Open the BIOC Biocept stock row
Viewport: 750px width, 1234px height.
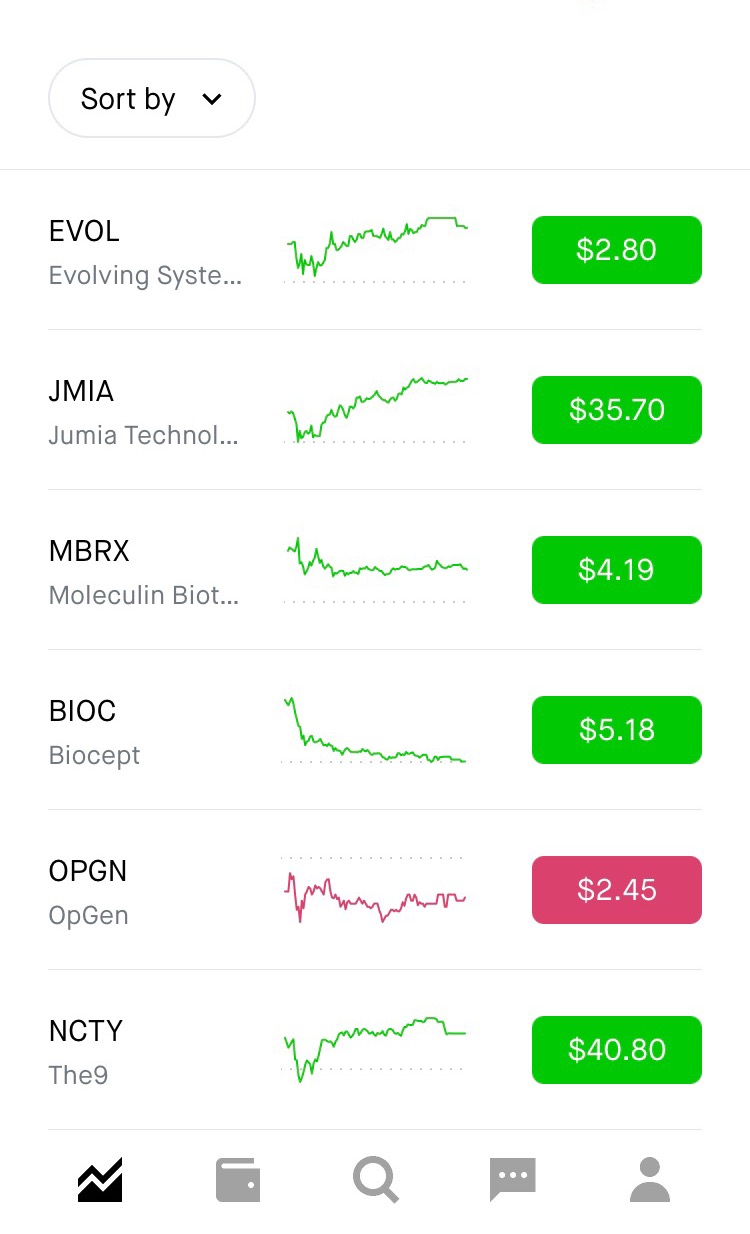[x=375, y=730]
